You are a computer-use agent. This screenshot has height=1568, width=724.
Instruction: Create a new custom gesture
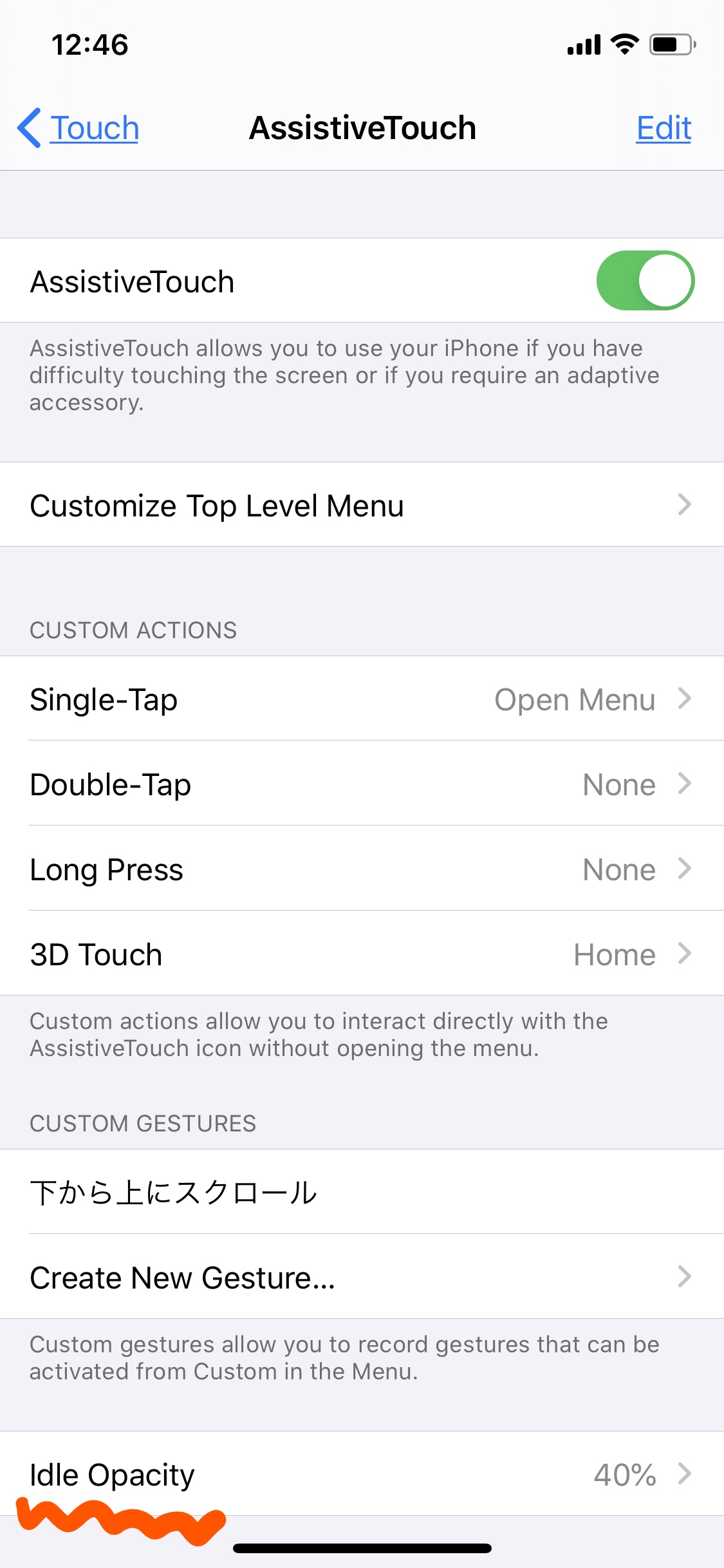click(362, 1277)
